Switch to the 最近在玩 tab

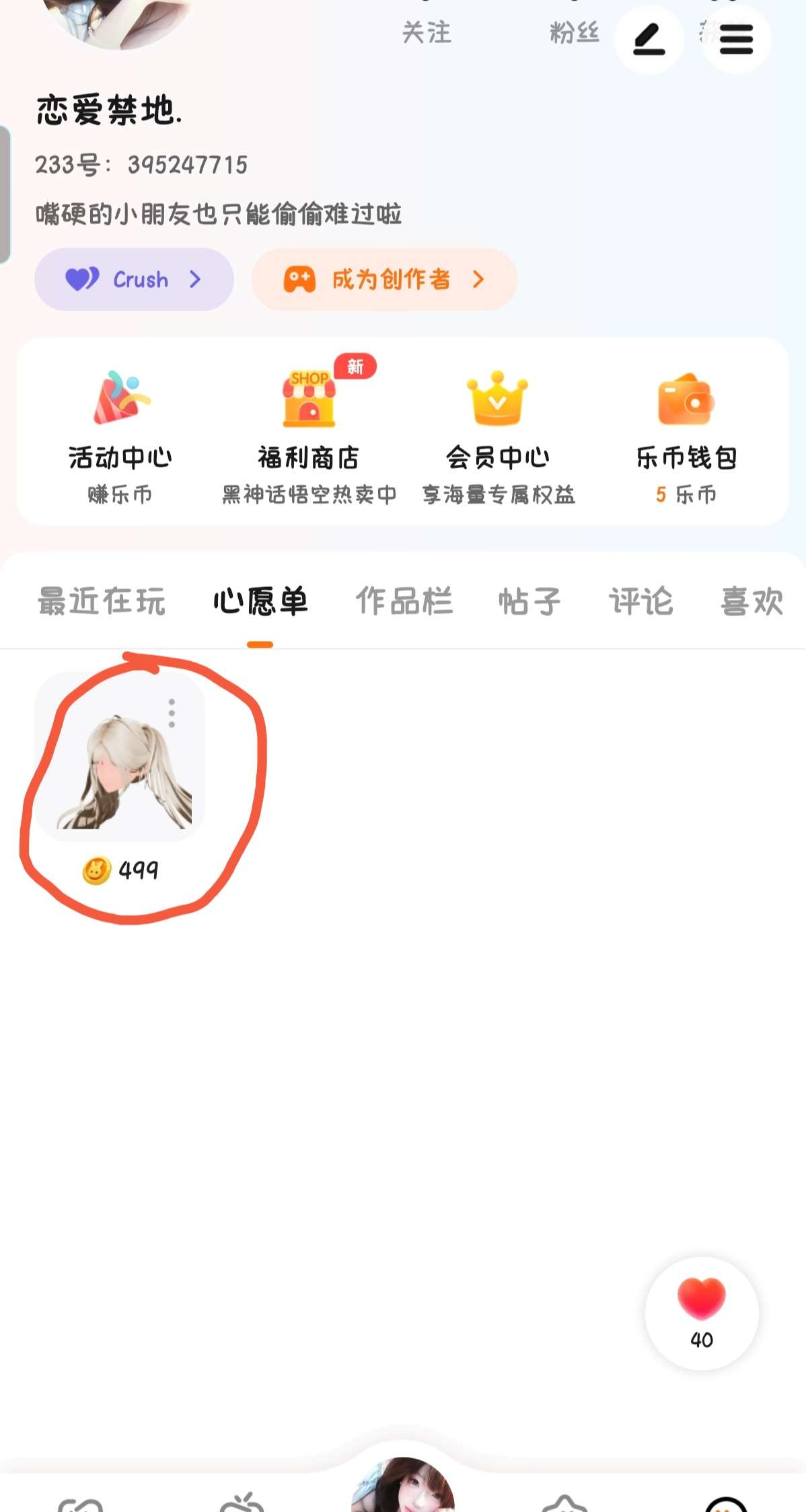click(x=102, y=601)
